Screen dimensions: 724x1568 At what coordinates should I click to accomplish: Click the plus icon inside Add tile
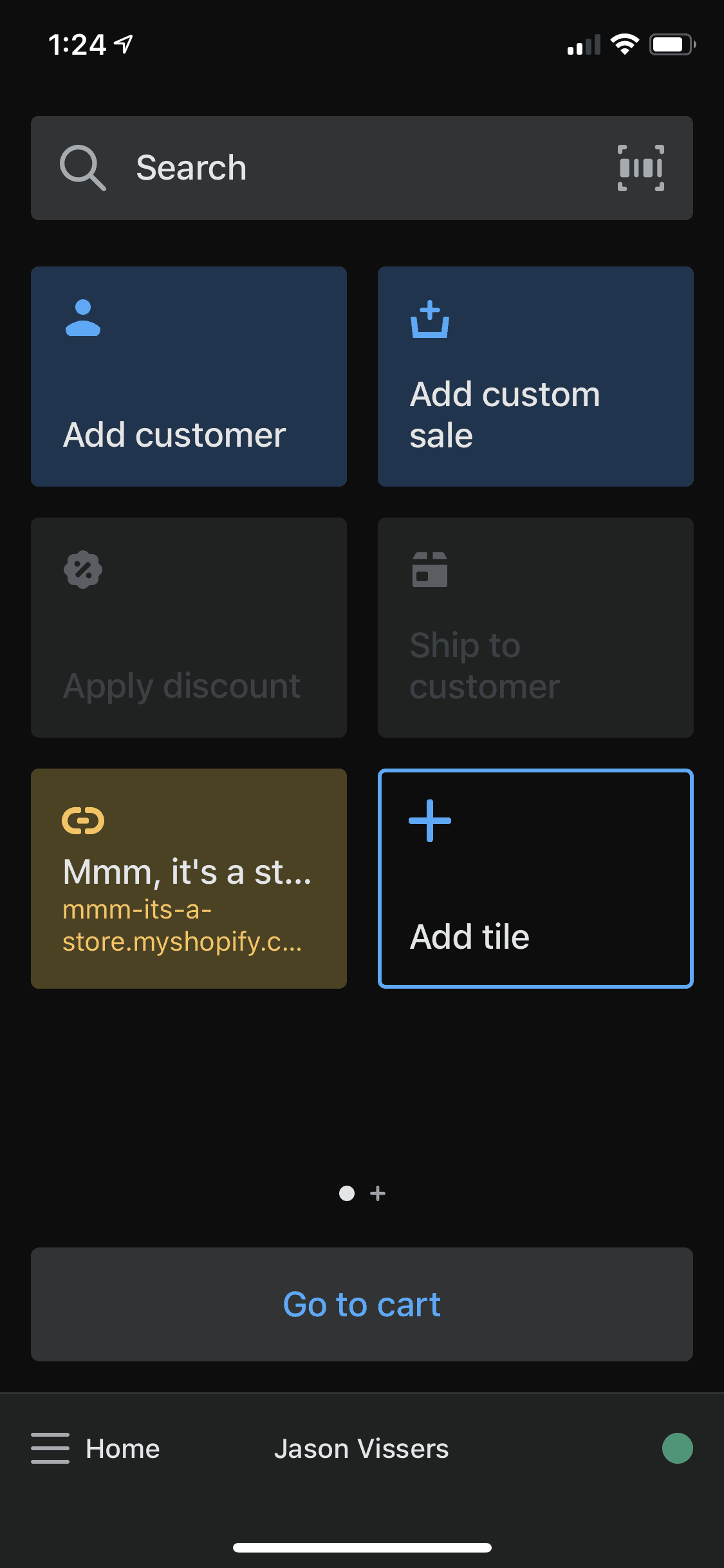(429, 819)
